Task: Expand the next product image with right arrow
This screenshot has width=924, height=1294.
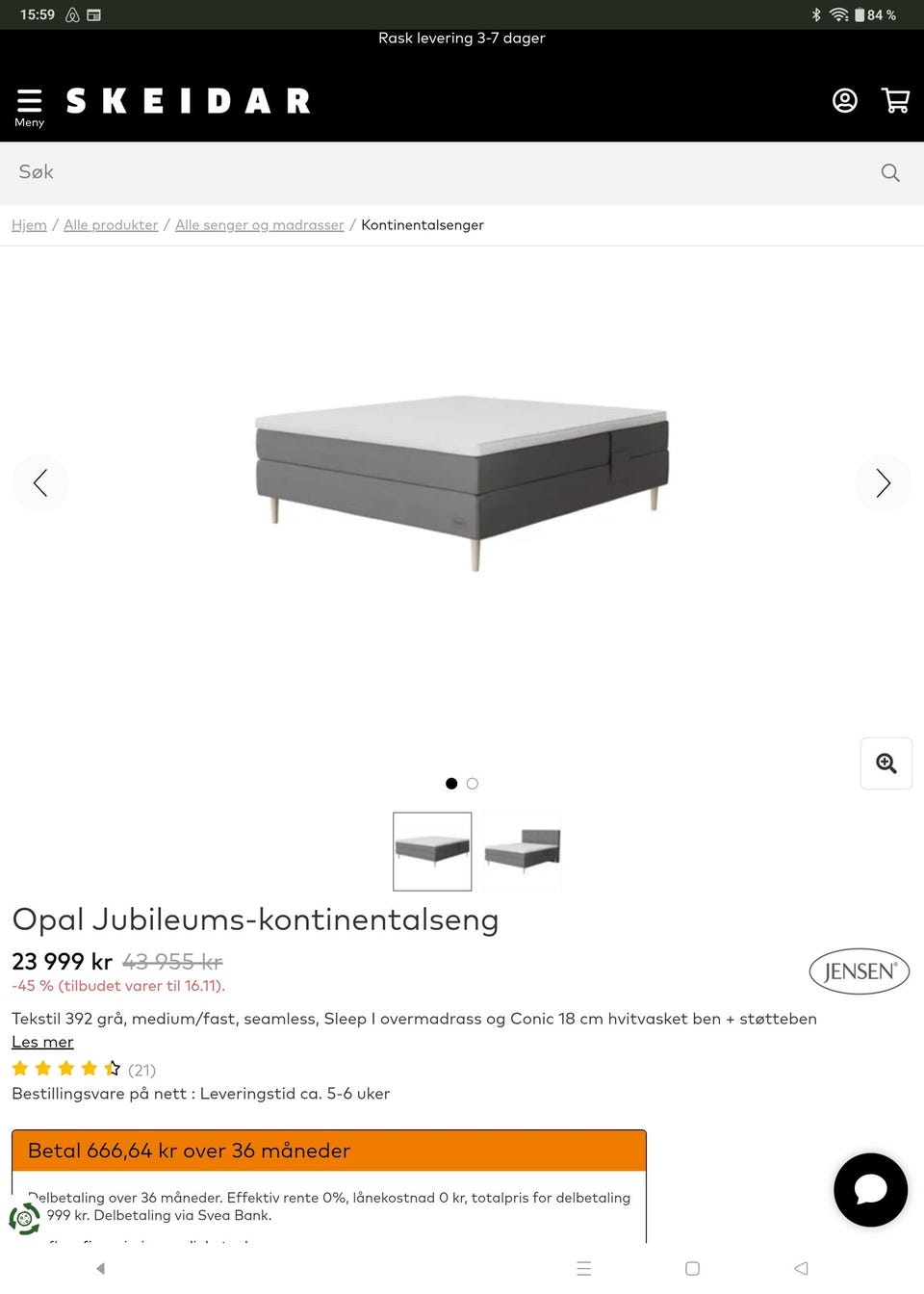Action: coord(883,483)
